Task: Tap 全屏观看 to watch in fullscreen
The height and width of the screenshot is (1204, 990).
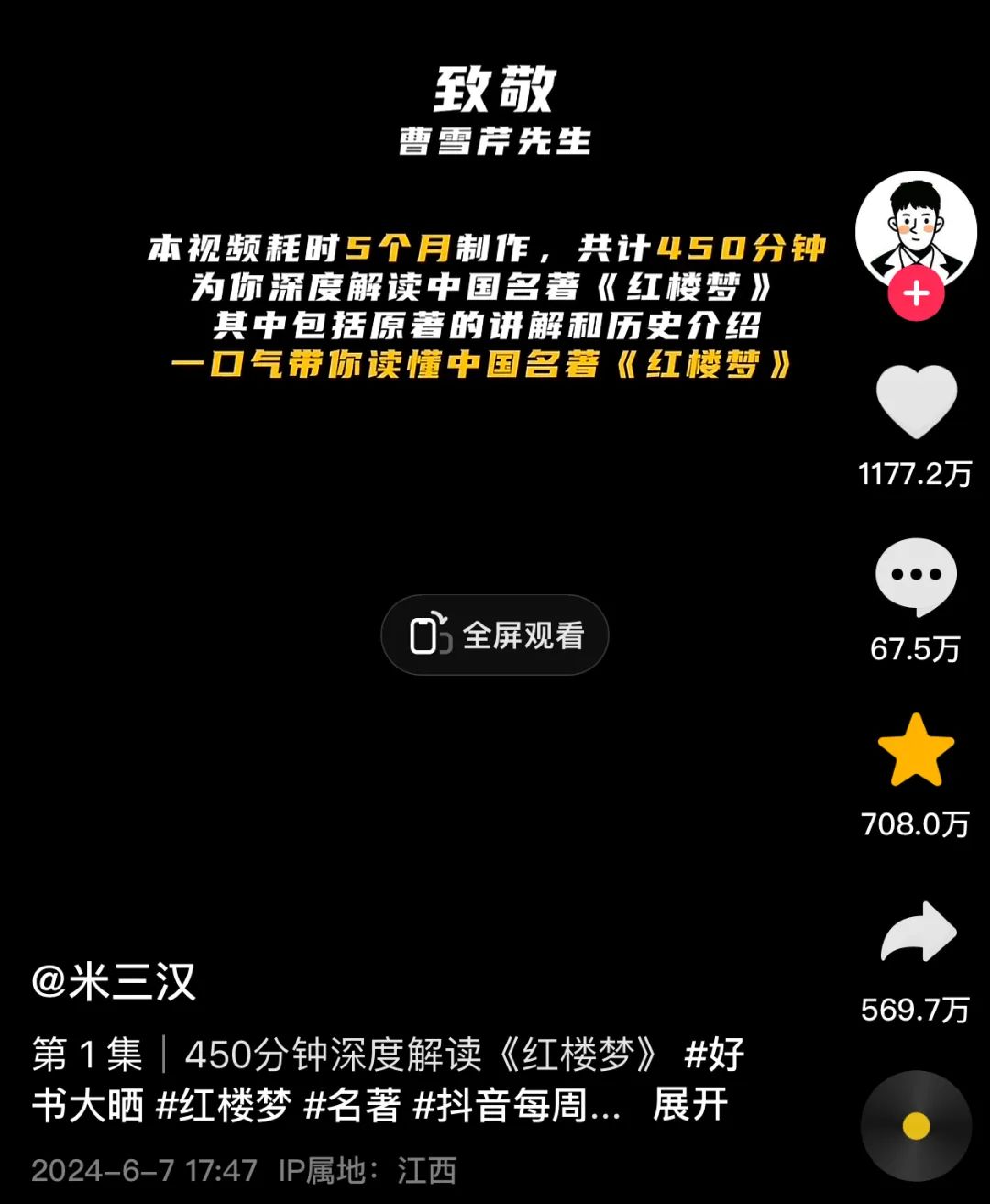Action: (x=495, y=635)
